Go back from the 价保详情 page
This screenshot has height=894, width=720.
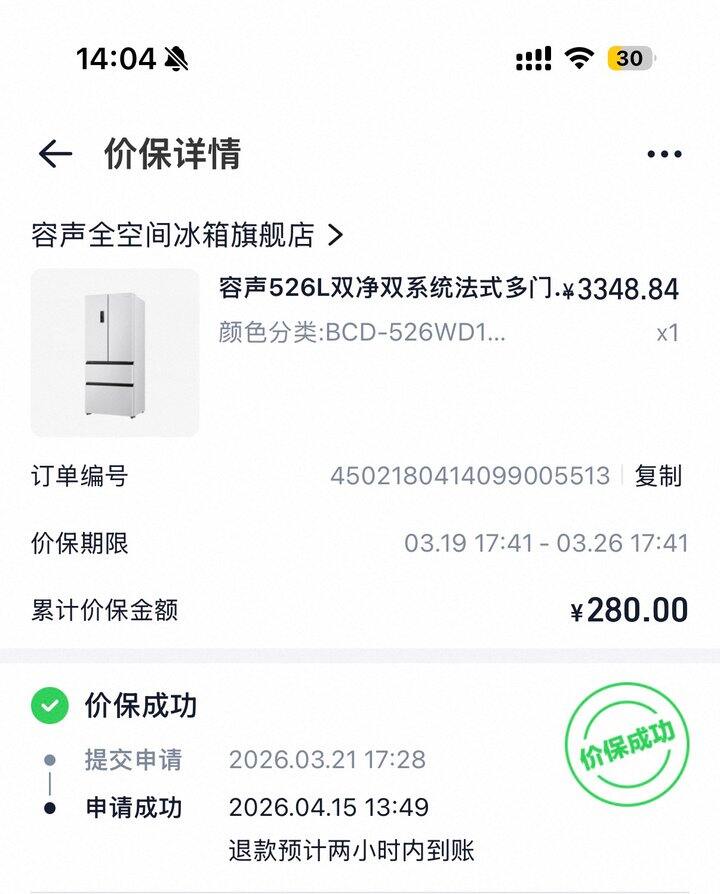click(x=55, y=154)
